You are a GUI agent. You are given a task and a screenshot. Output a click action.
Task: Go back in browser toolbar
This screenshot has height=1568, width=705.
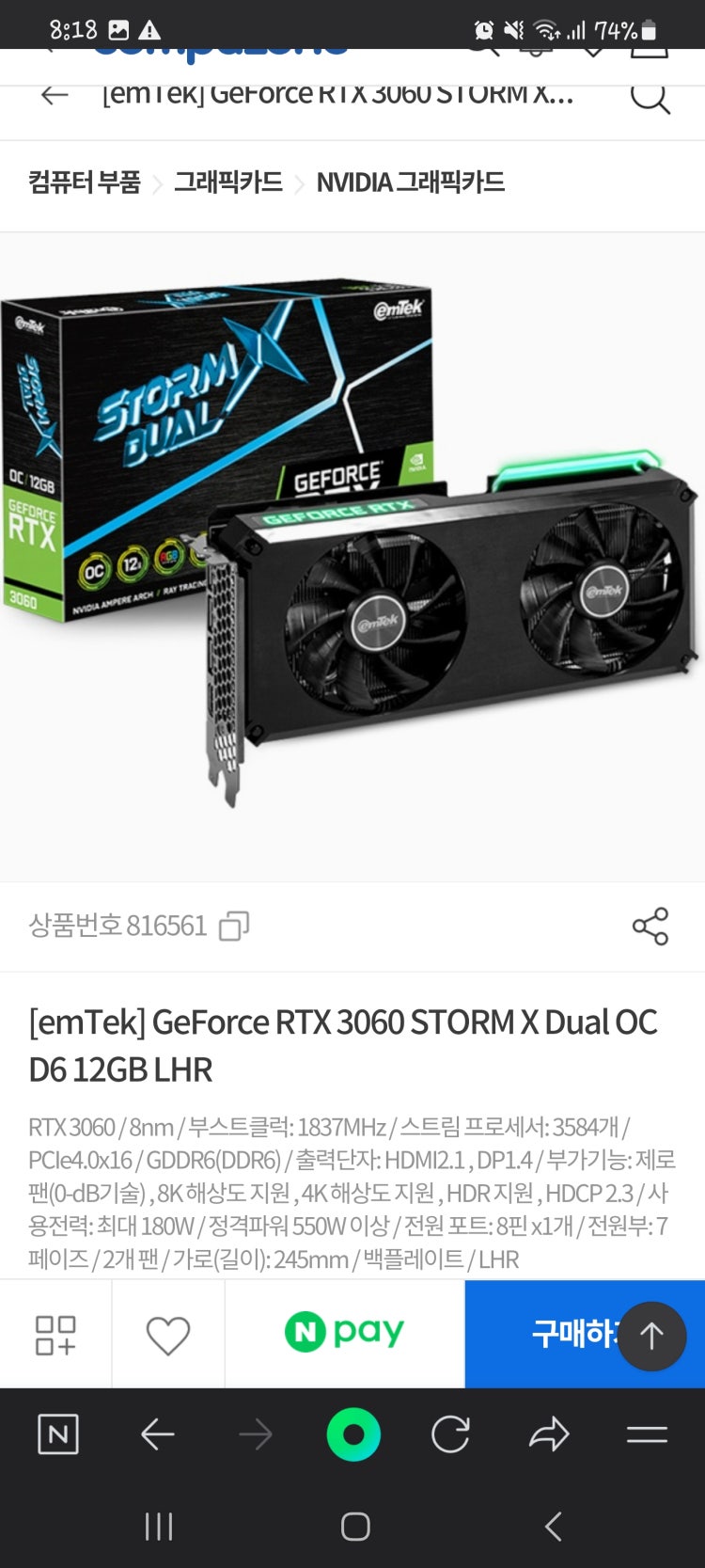point(157,1434)
